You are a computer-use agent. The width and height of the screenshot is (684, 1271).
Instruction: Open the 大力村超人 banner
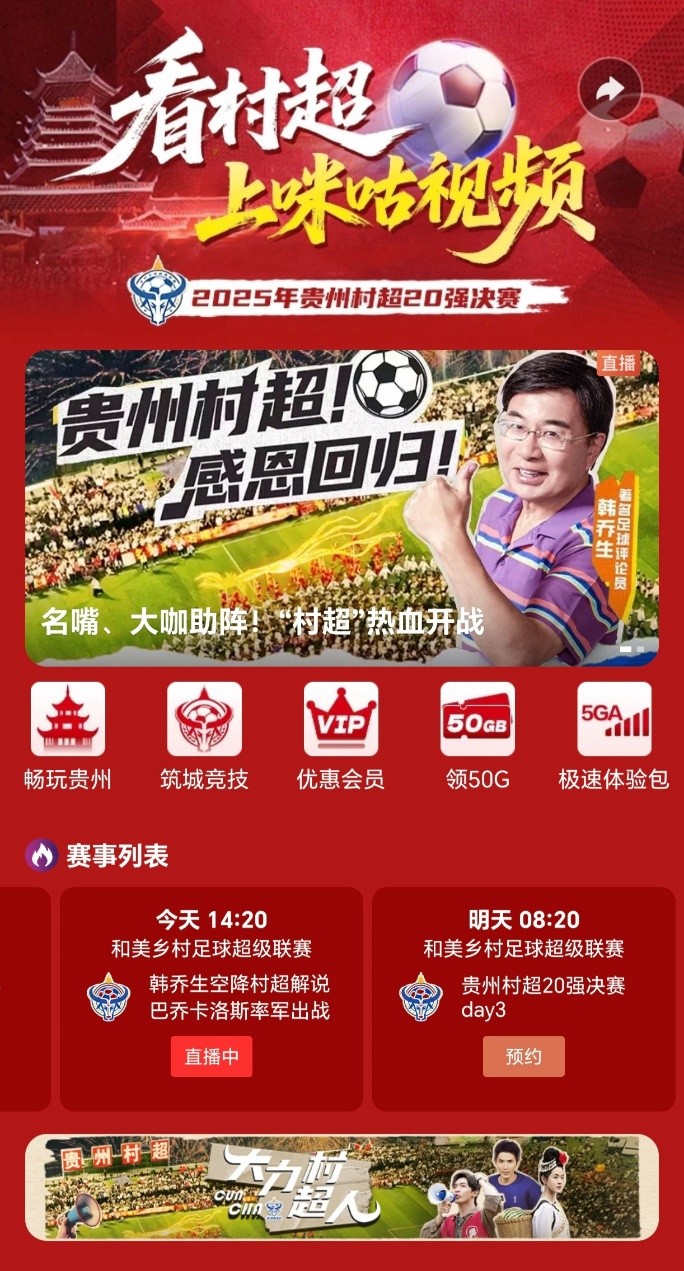pos(341,1187)
